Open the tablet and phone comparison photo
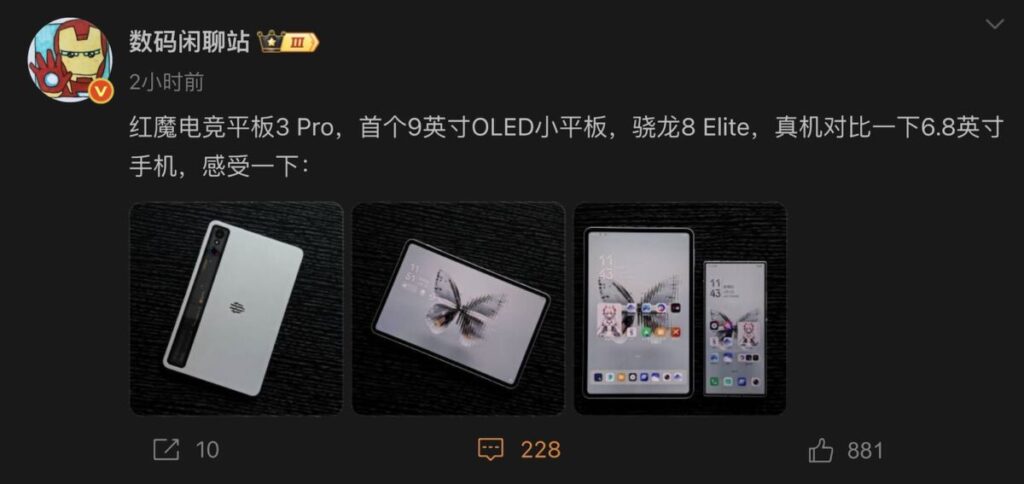 (680, 308)
